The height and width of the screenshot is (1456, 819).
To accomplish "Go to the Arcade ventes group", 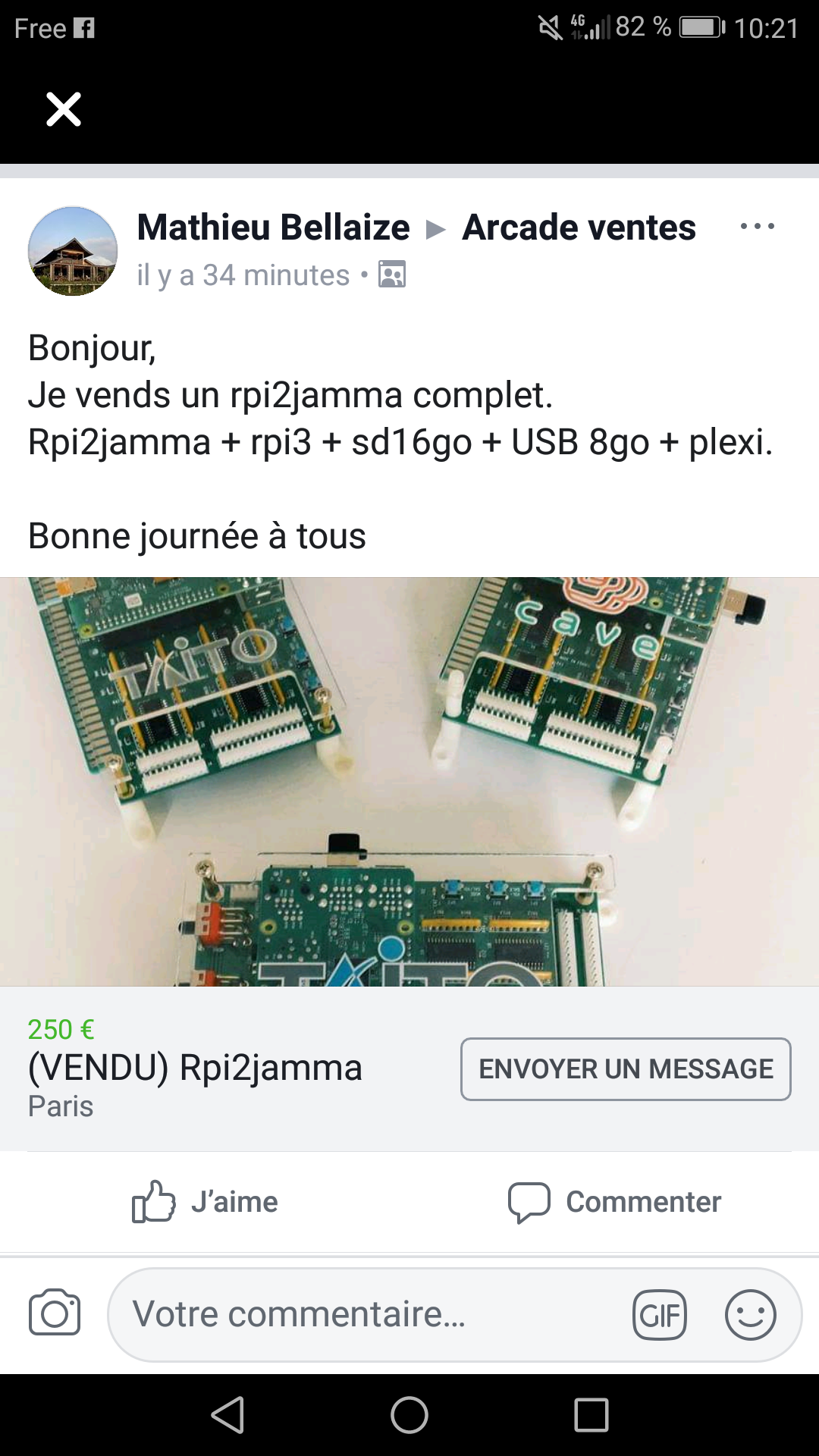I will (579, 227).
